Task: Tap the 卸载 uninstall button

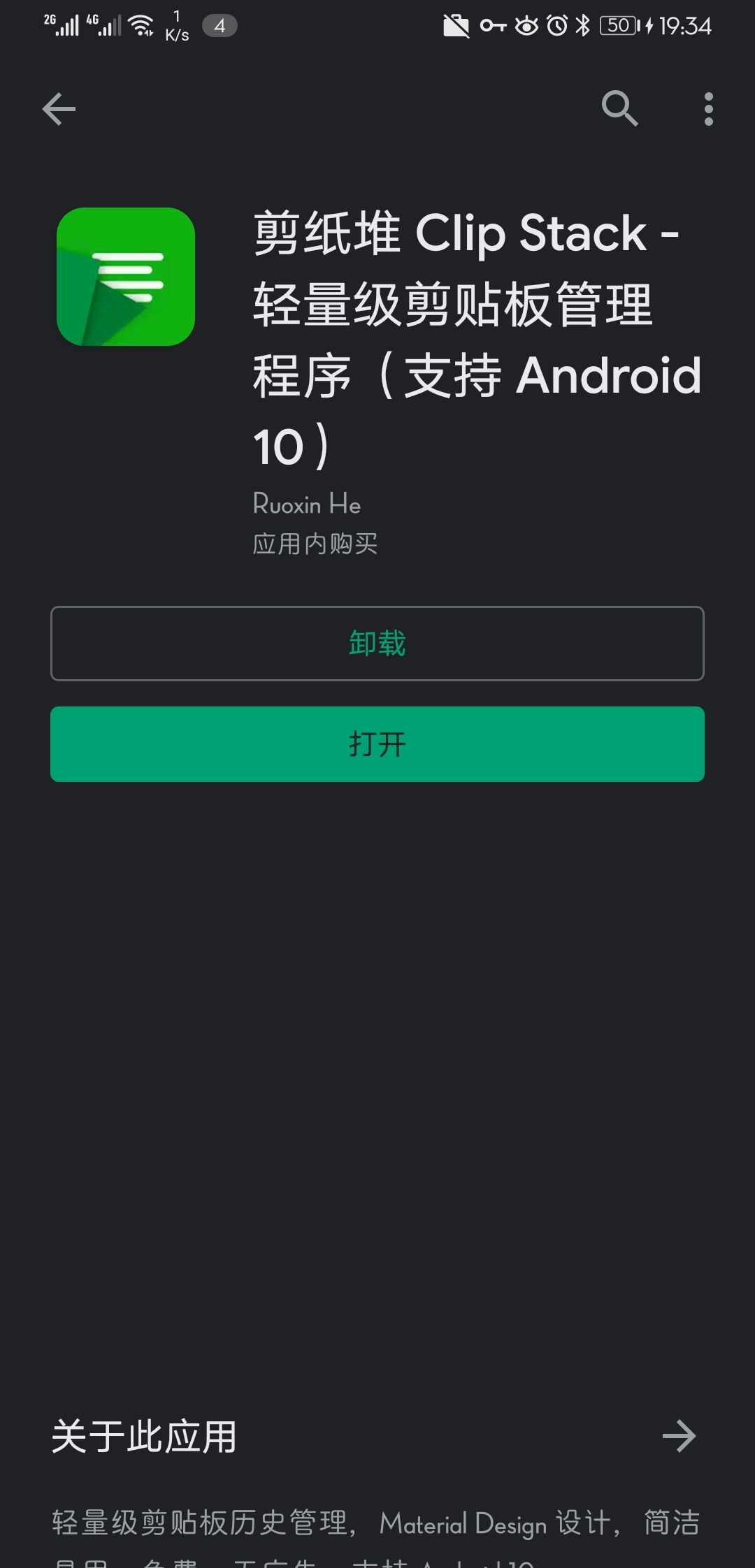Action: click(377, 644)
